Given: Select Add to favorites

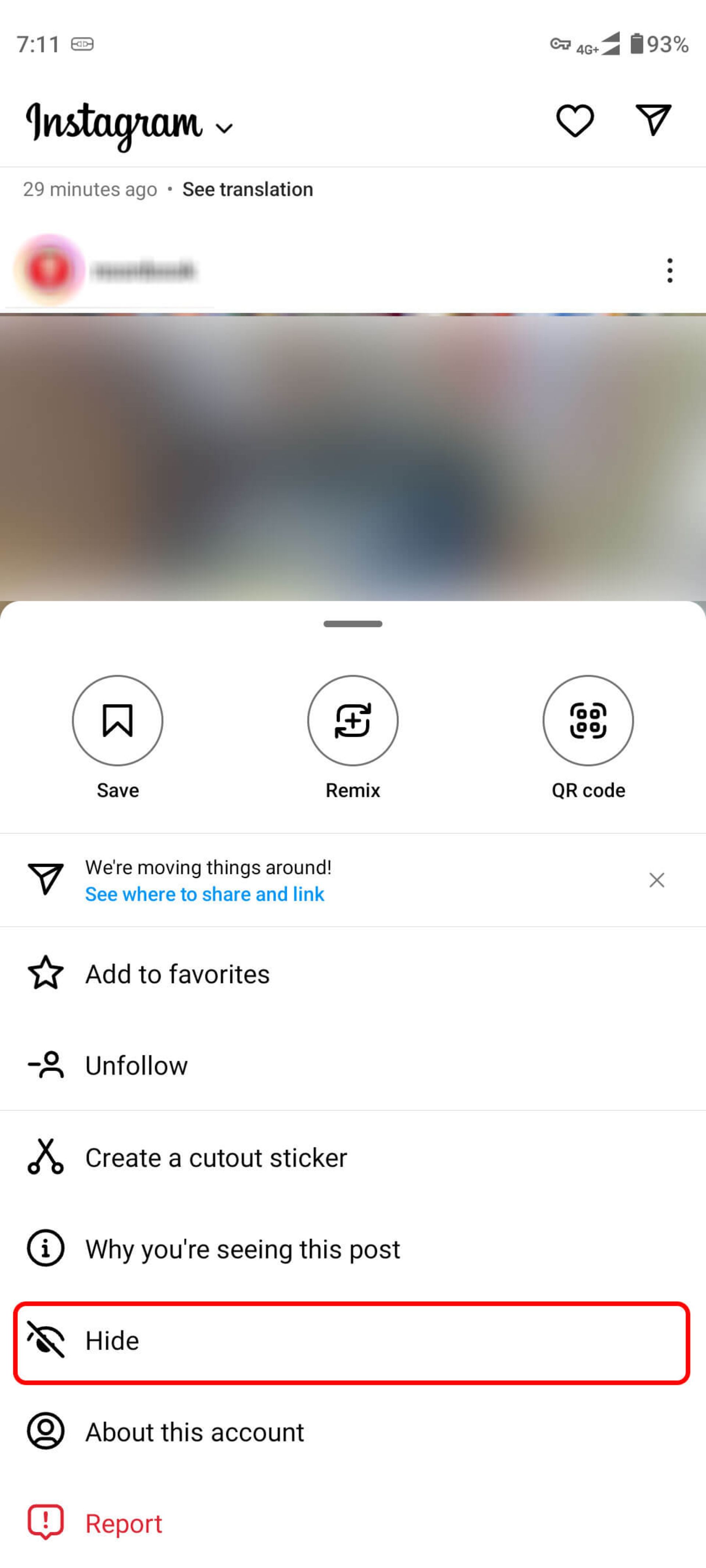Looking at the screenshot, I should coord(176,974).
